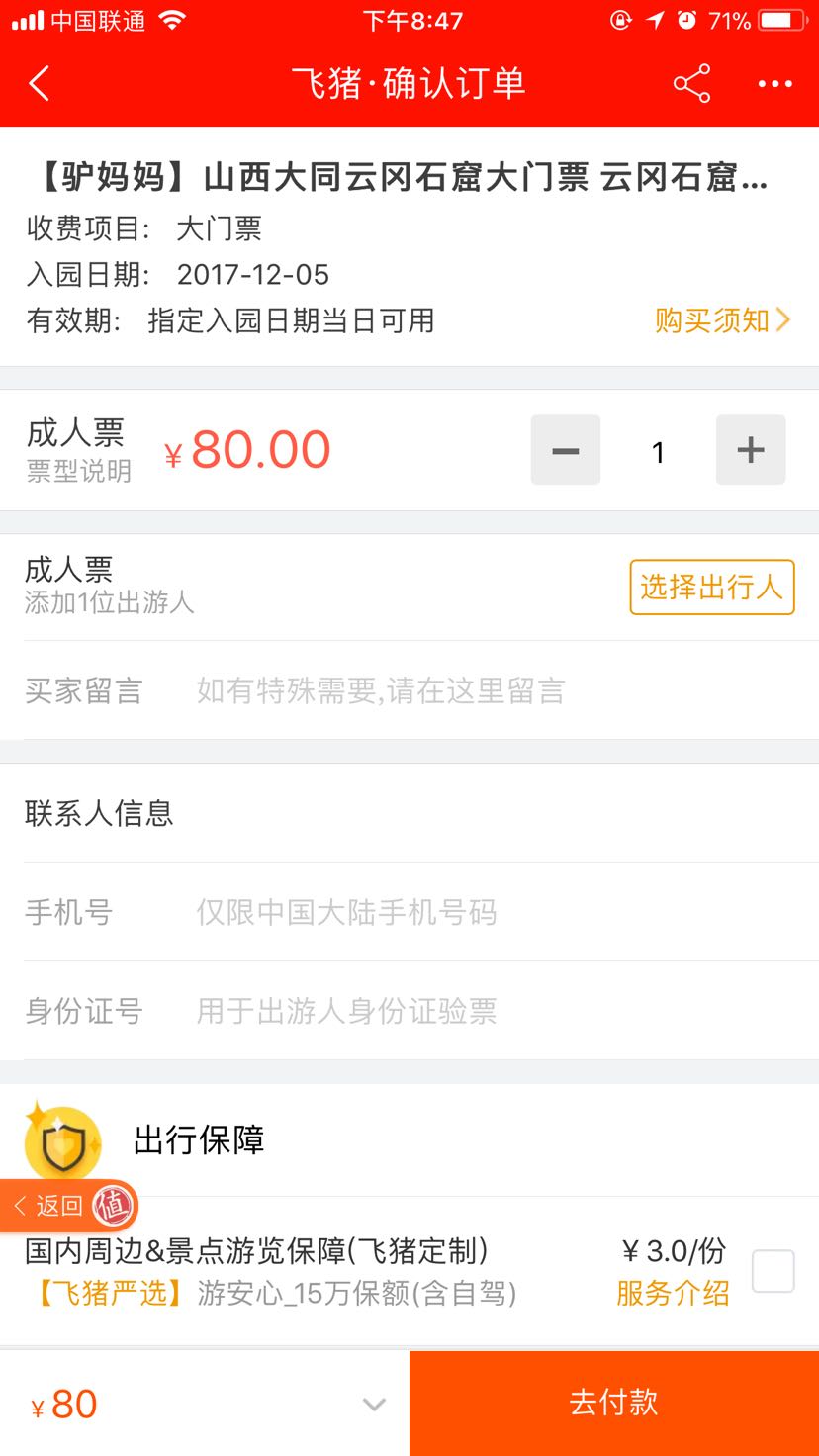Tap 选择出行人 to pick travelers
The width and height of the screenshot is (819, 1456).
(x=711, y=588)
